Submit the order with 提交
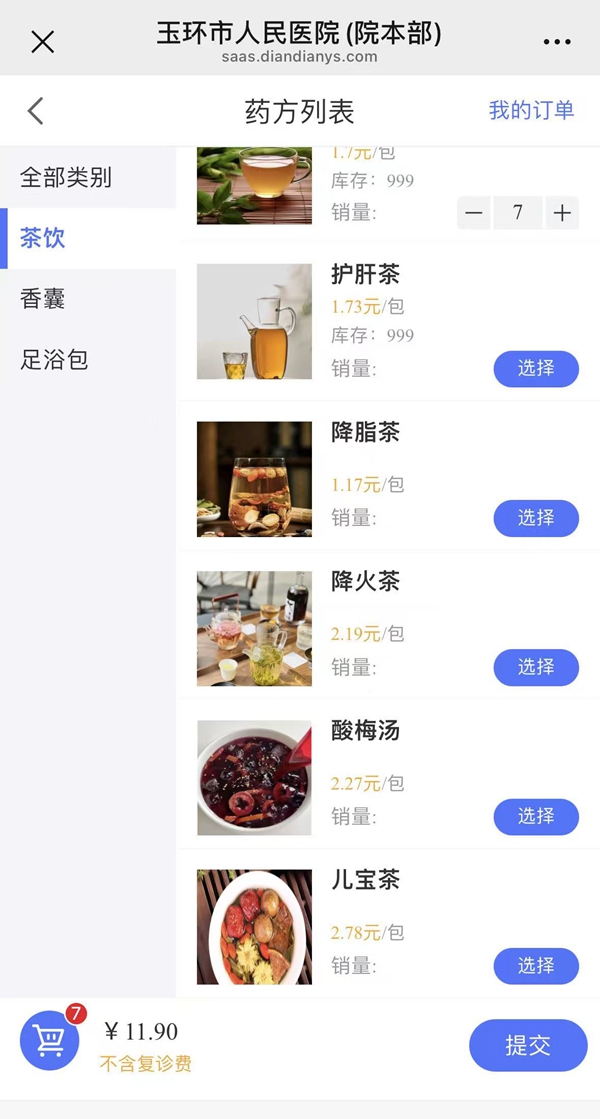The image size is (600, 1119). pyautogui.click(x=528, y=1045)
